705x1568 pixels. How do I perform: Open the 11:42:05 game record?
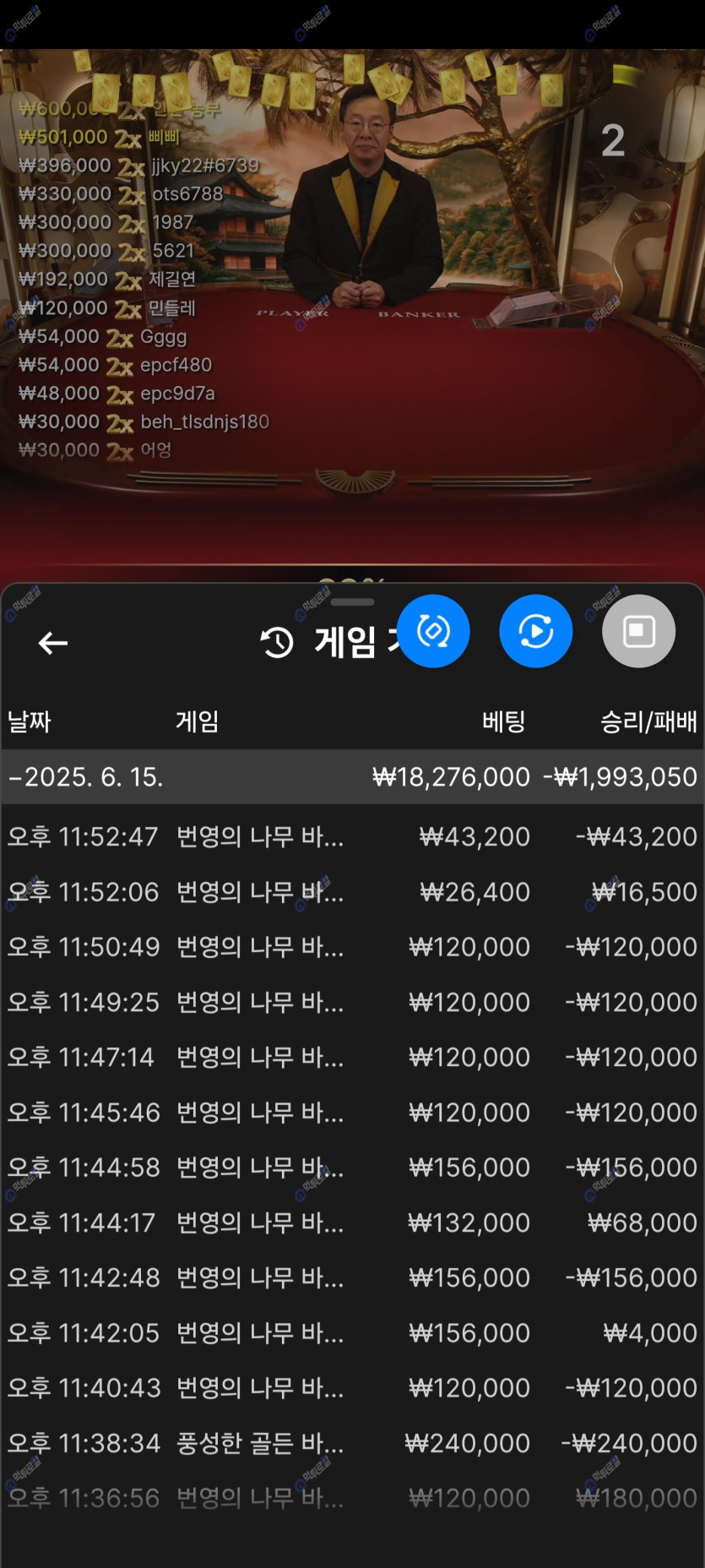point(352,1332)
